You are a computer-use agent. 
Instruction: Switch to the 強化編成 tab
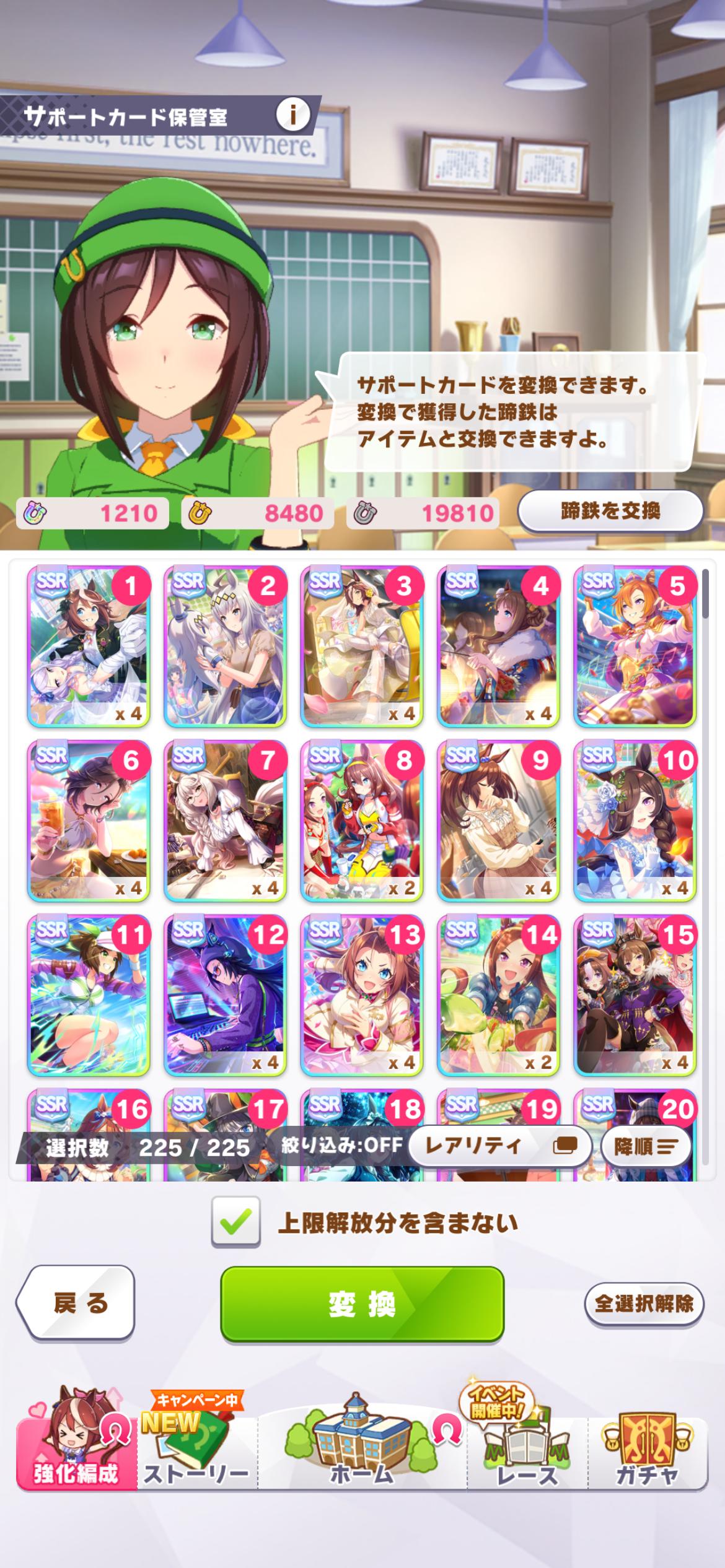coord(76,1452)
